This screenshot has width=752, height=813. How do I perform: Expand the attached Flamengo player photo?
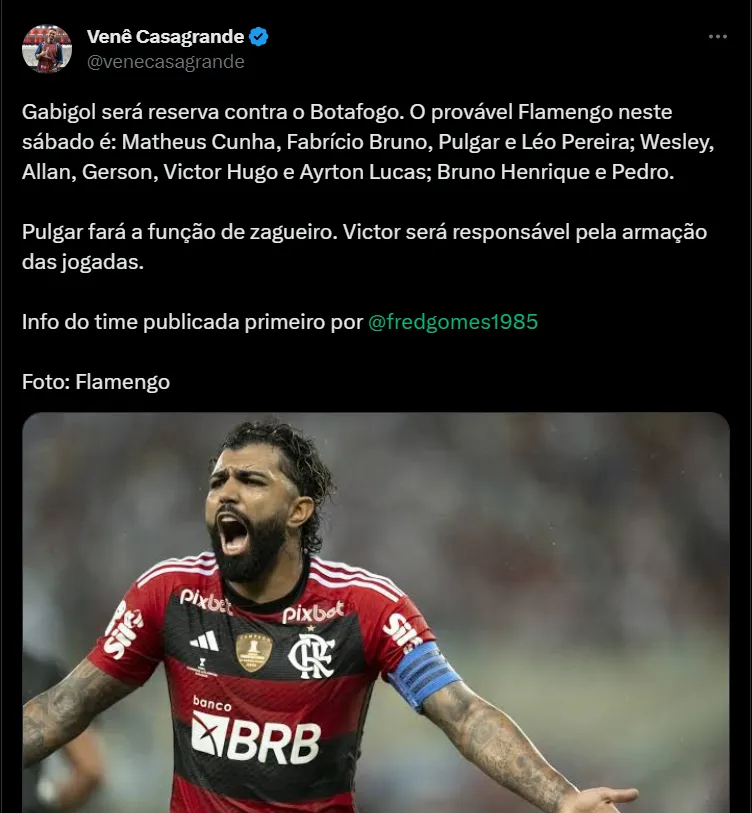point(376,612)
